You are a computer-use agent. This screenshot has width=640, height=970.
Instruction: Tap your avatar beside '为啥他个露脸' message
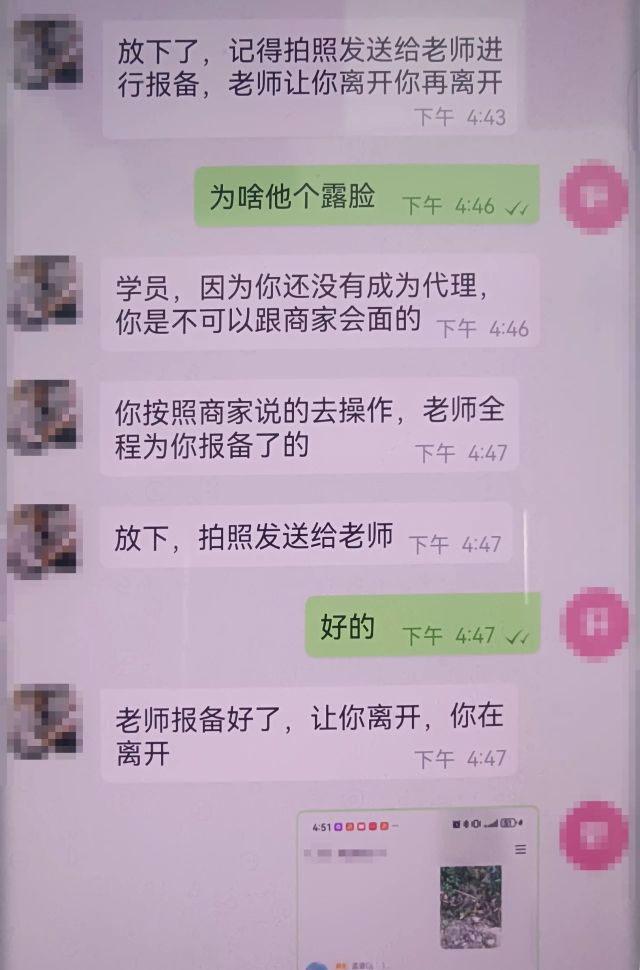tap(596, 196)
